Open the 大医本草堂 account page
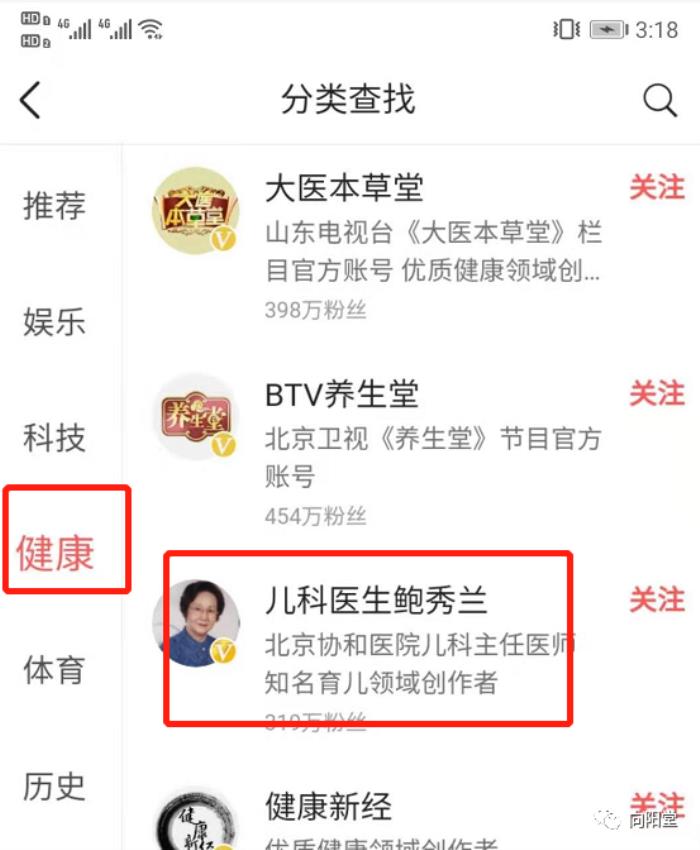The width and height of the screenshot is (700, 850). point(343,188)
